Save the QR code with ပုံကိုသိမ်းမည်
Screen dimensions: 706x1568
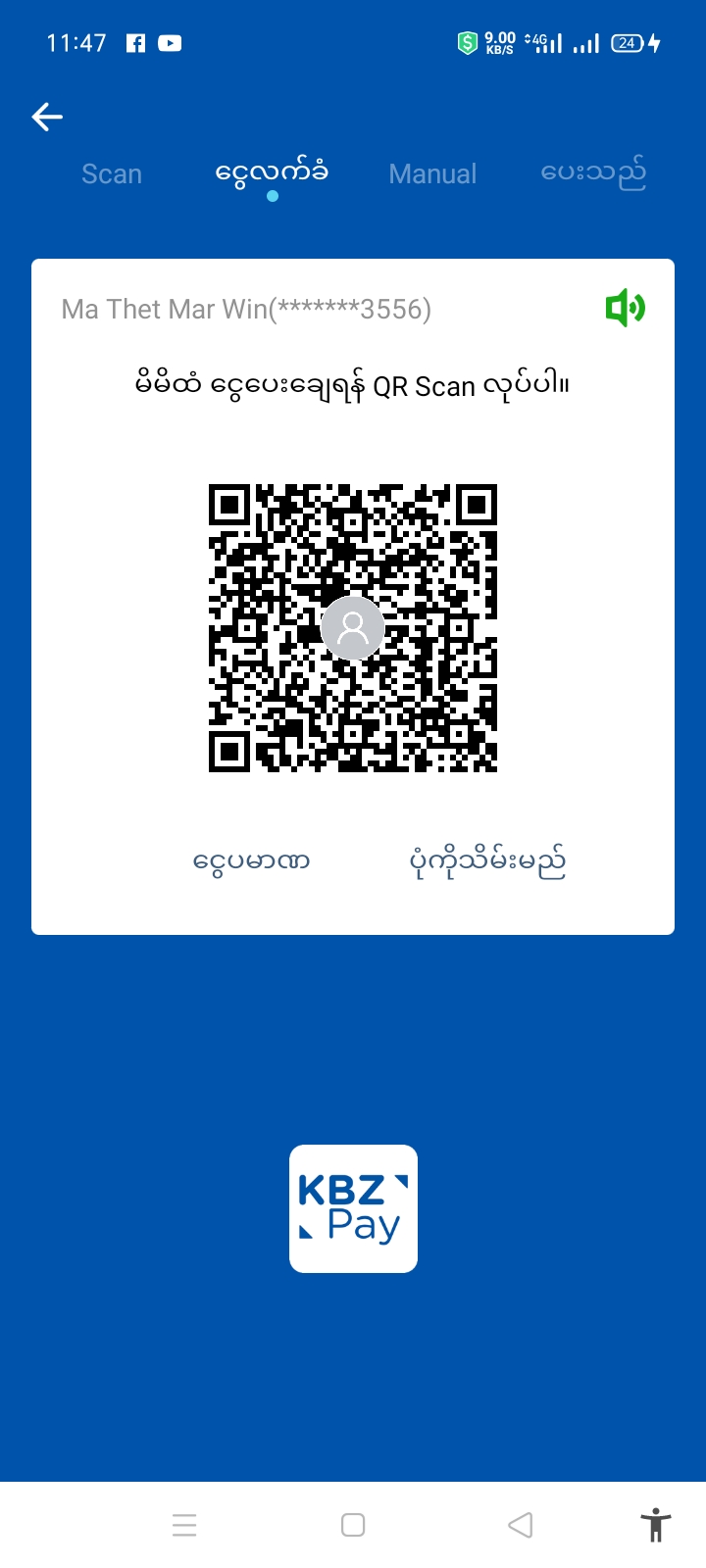pyautogui.click(x=487, y=861)
